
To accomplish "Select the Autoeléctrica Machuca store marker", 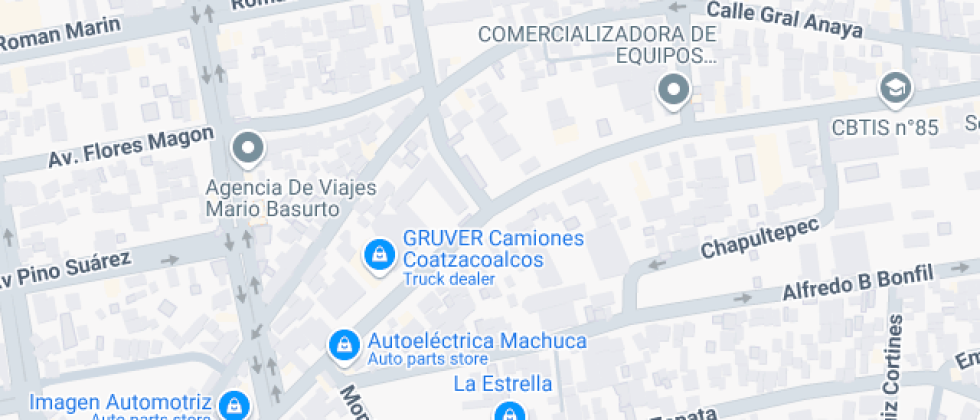I will pos(344,345).
